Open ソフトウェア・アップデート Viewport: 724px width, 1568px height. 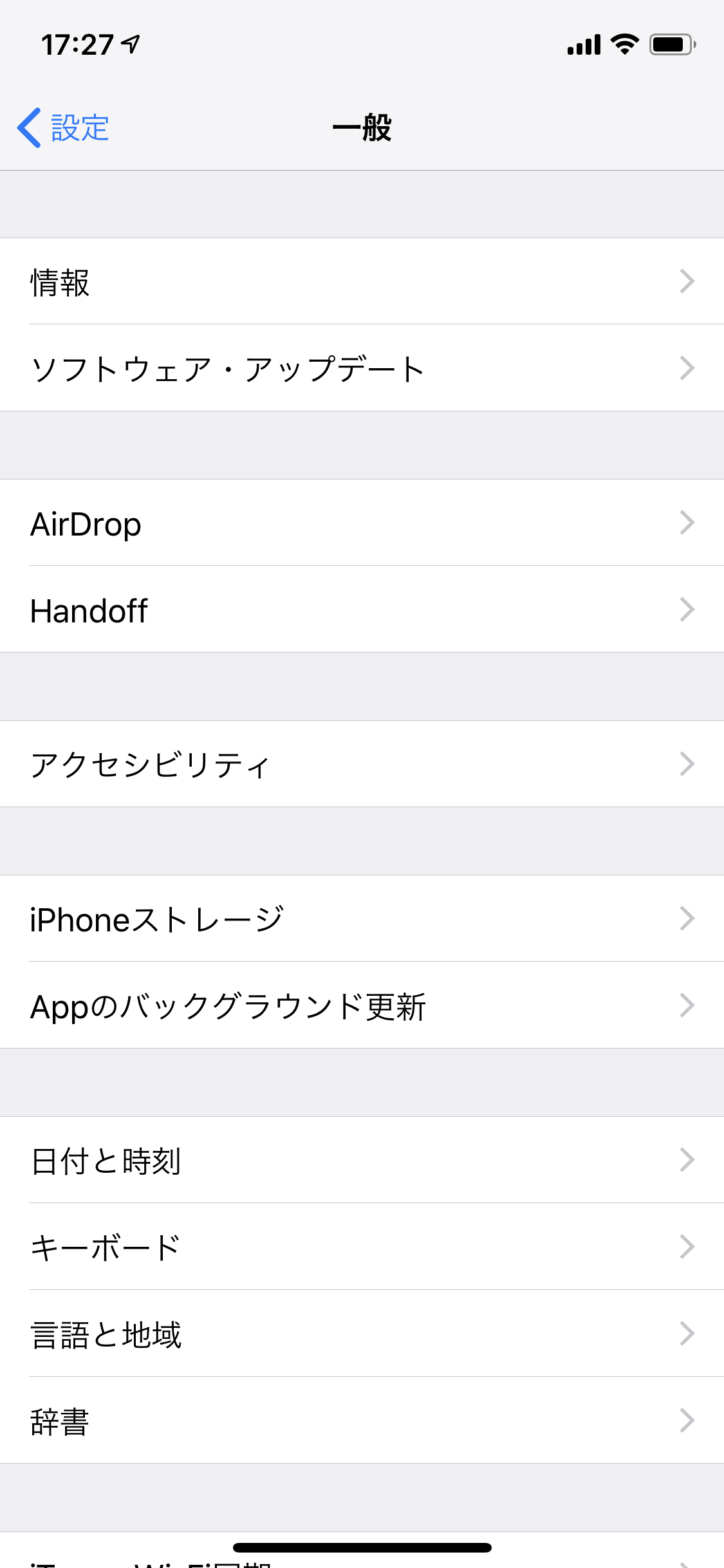(x=362, y=368)
